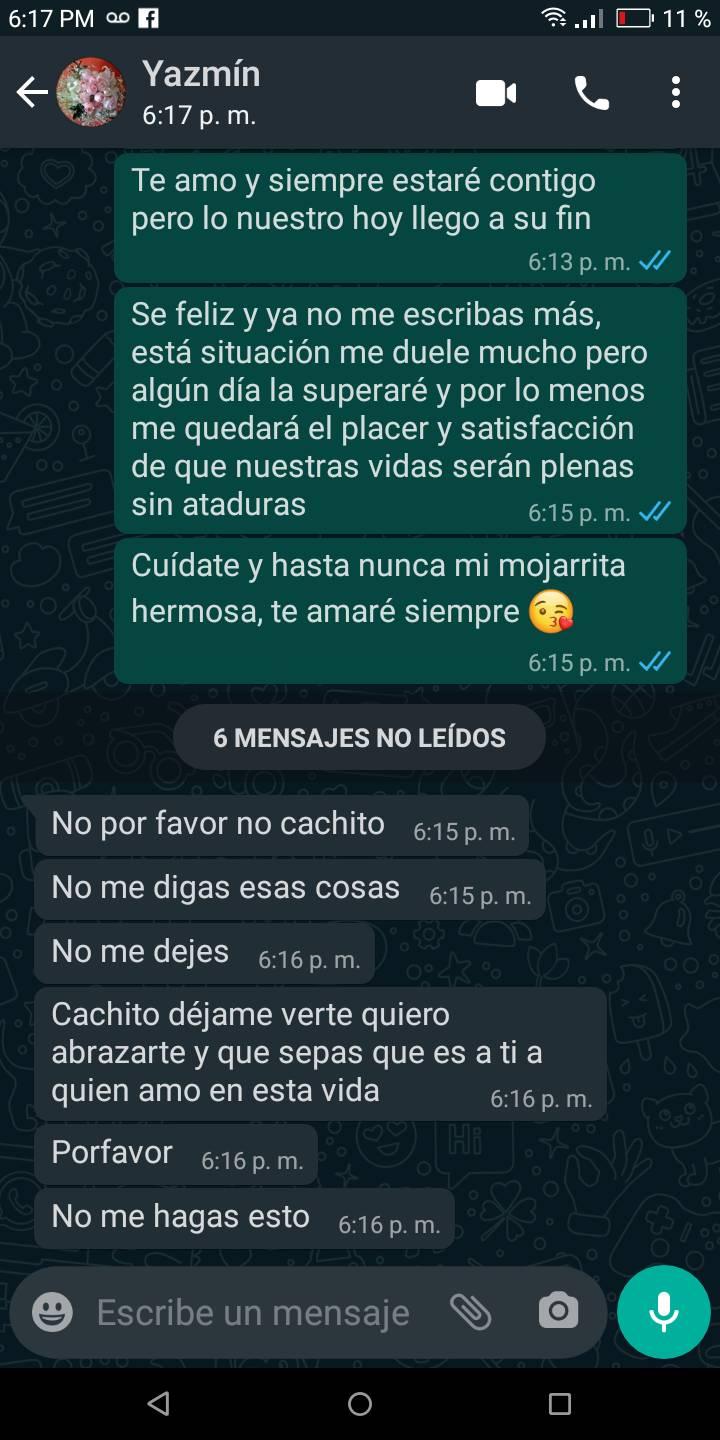This screenshot has height=1440, width=720.
Task: Focus the 'Escribe un mensaje' field
Action: tap(253, 1312)
